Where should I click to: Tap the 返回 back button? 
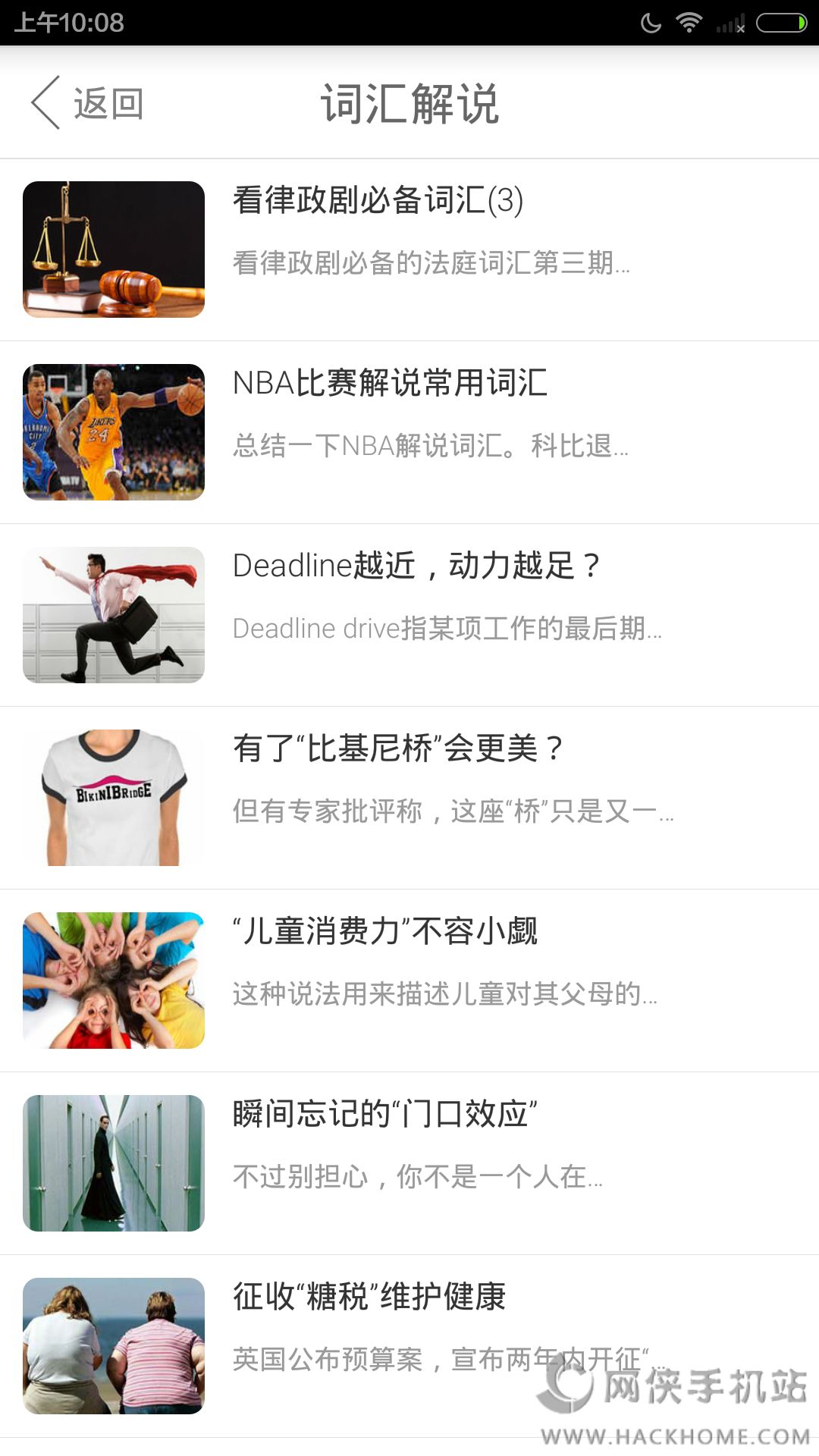(87, 103)
